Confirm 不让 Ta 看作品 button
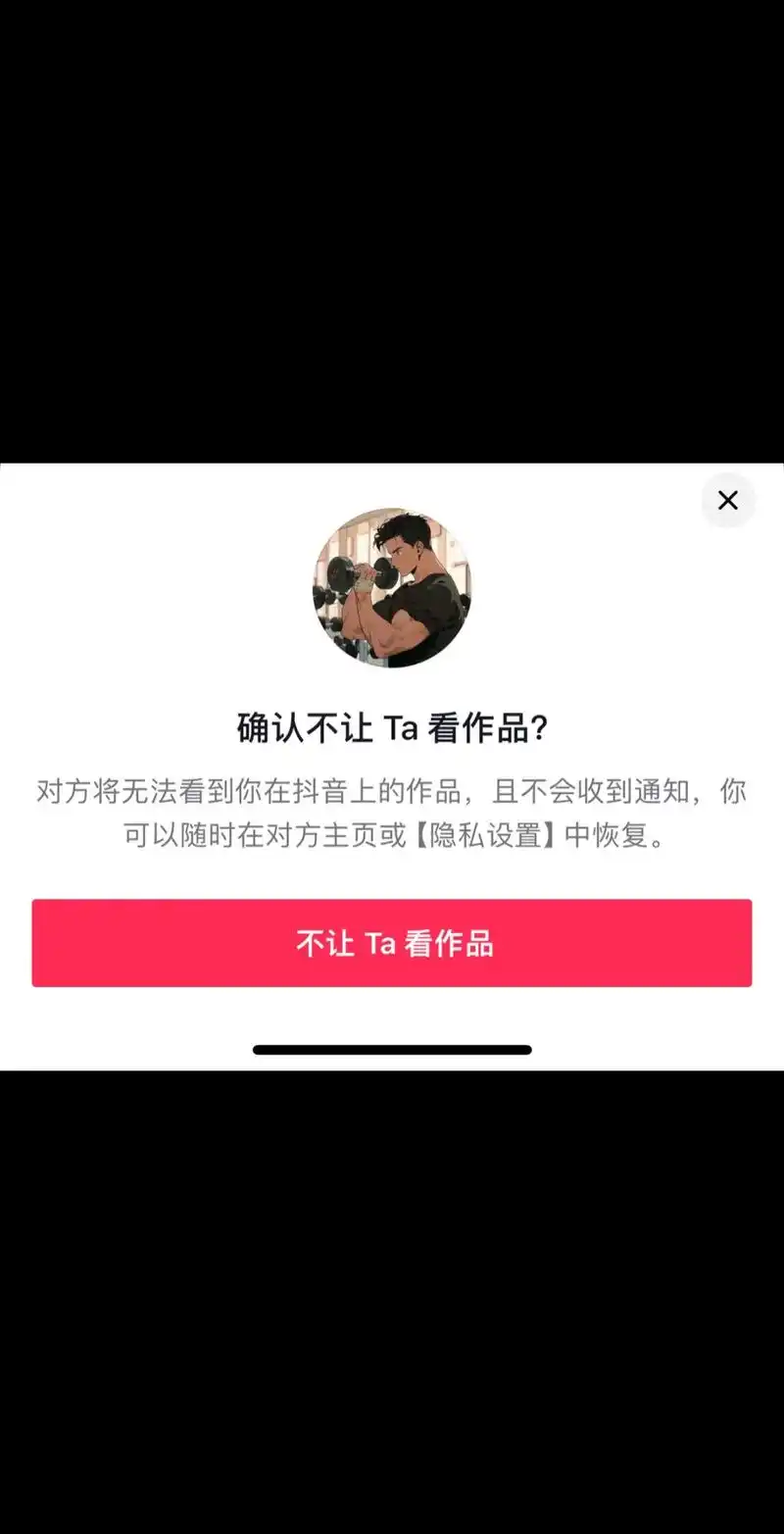 392,943
